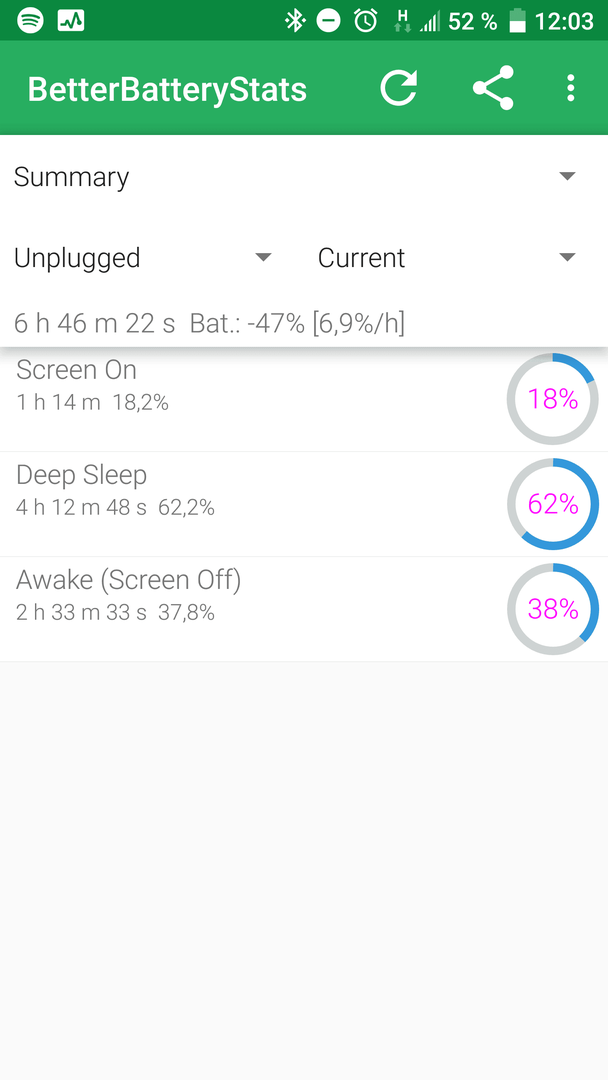
Task: Open the overflow menu
Action: 570,88
